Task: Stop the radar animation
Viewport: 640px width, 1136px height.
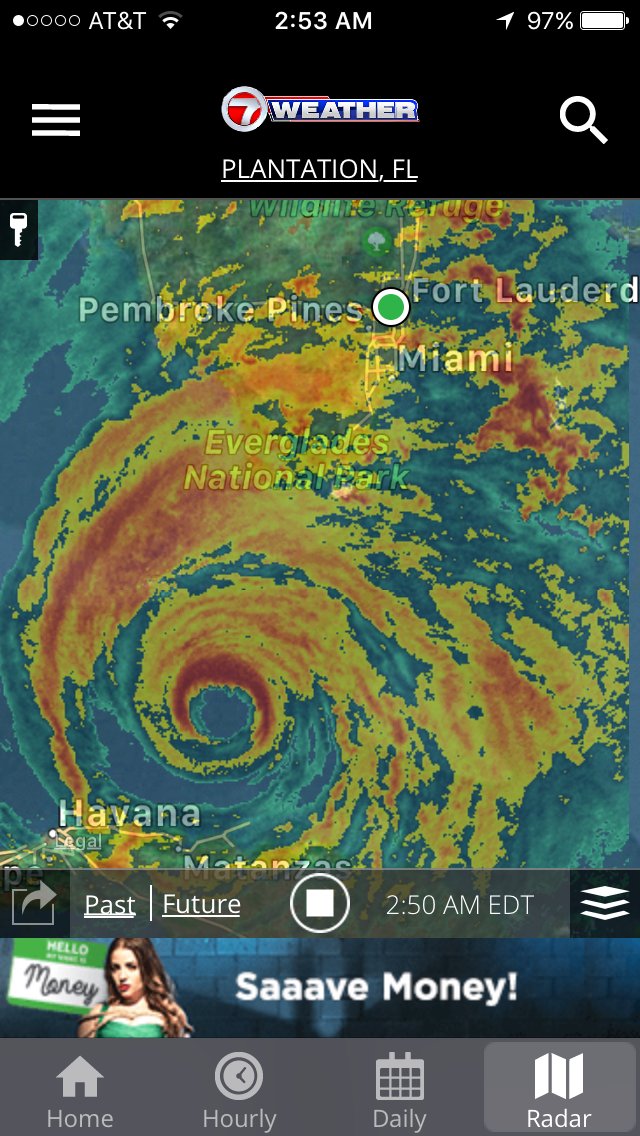Action: click(x=320, y=903)
